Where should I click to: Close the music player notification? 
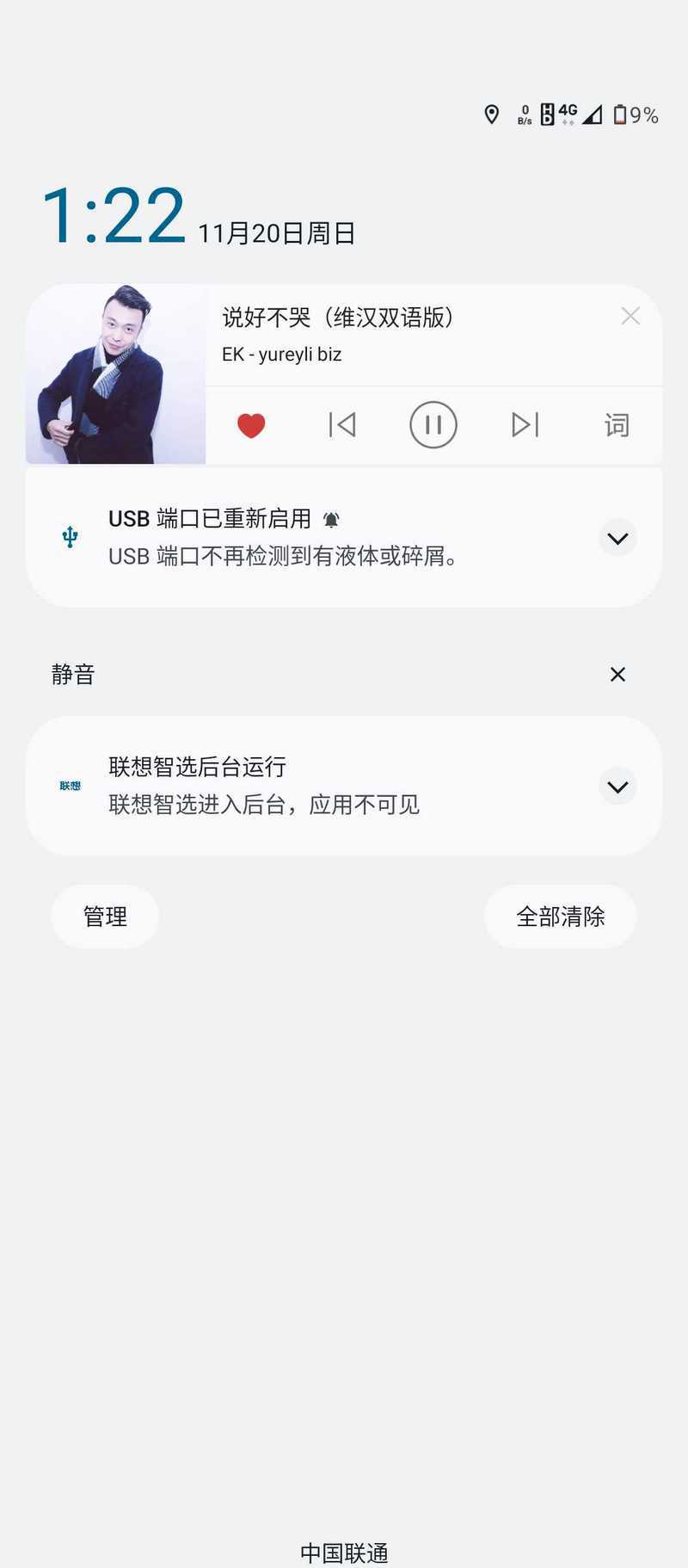click(630, 316)
